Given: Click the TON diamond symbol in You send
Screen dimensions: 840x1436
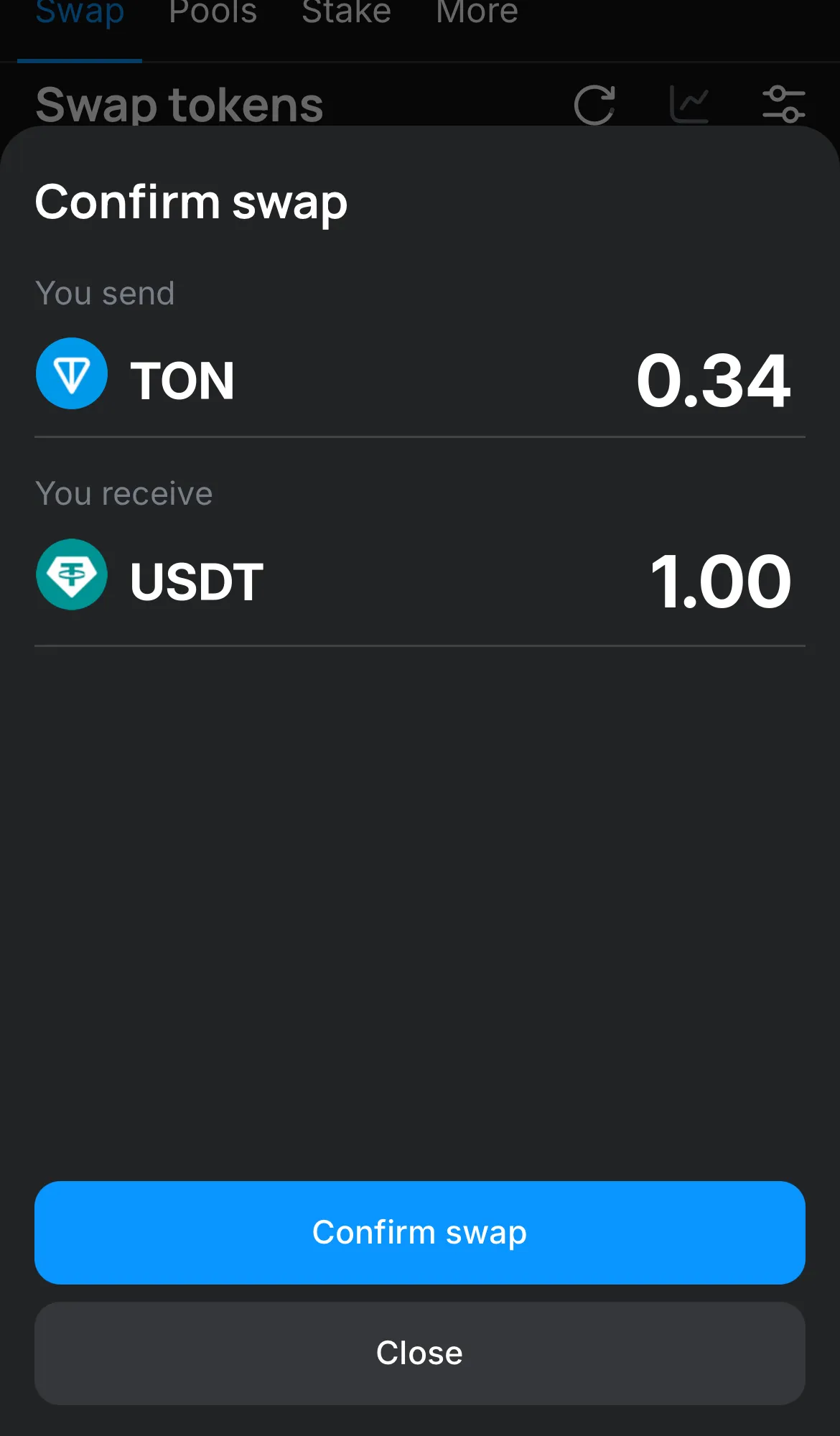Looking at the screenshot, I should tap(72, 374).
